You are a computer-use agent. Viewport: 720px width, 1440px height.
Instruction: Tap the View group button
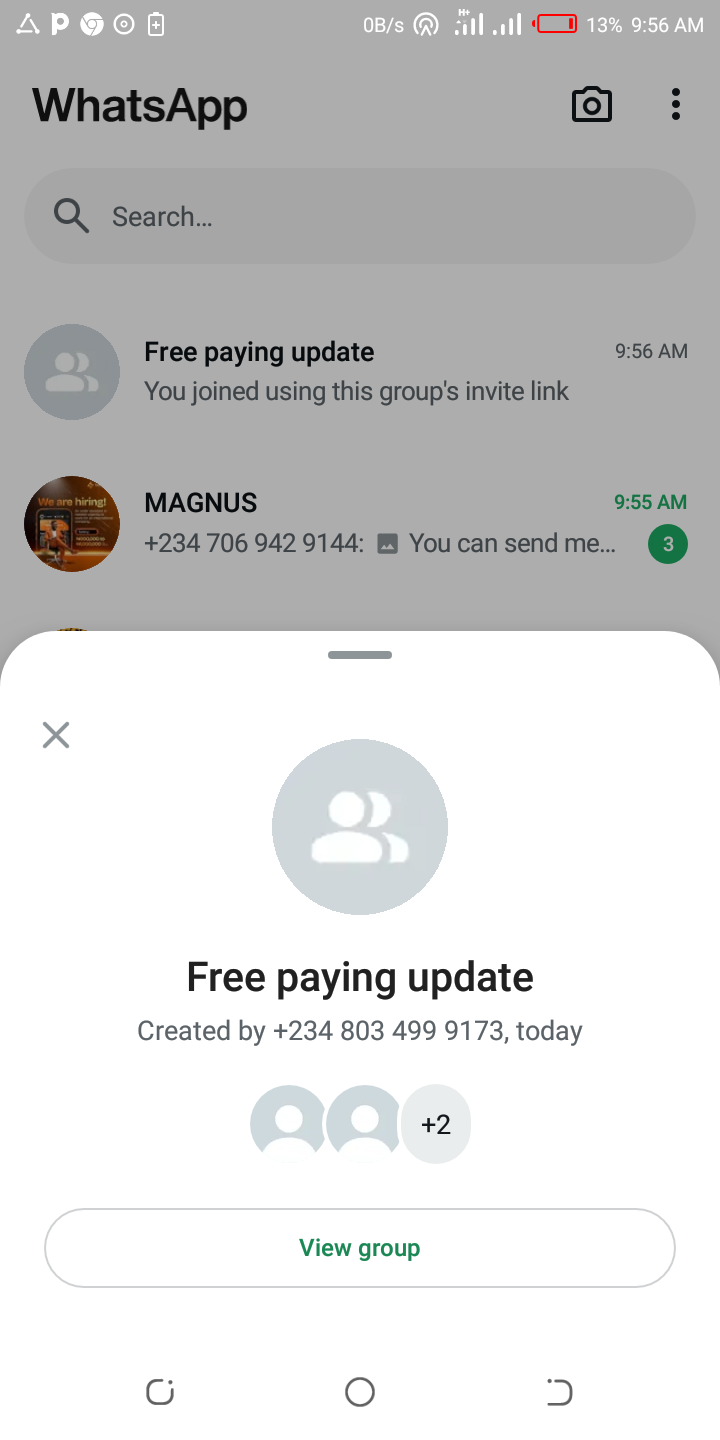(x=360, y=1248)
